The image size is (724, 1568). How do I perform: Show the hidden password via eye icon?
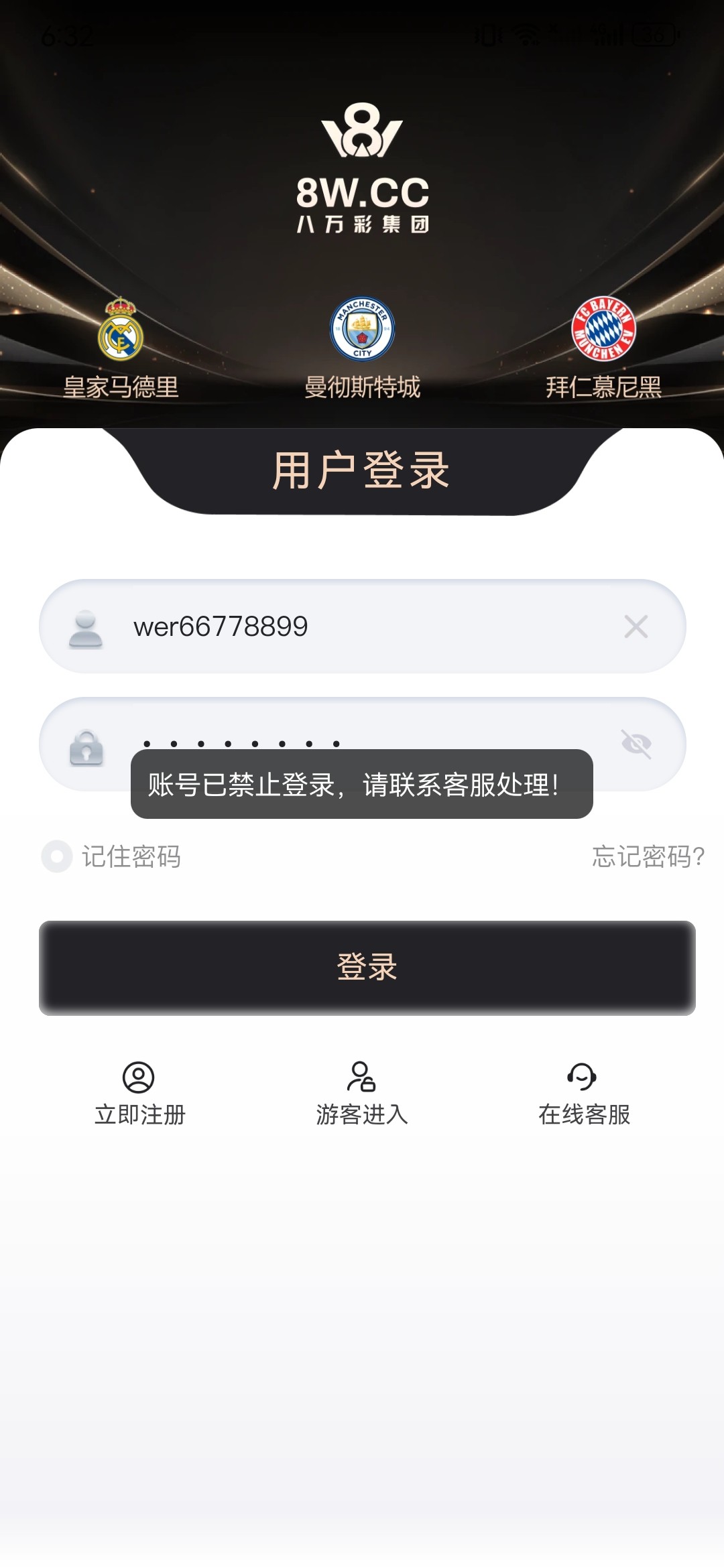click(636, 744)
